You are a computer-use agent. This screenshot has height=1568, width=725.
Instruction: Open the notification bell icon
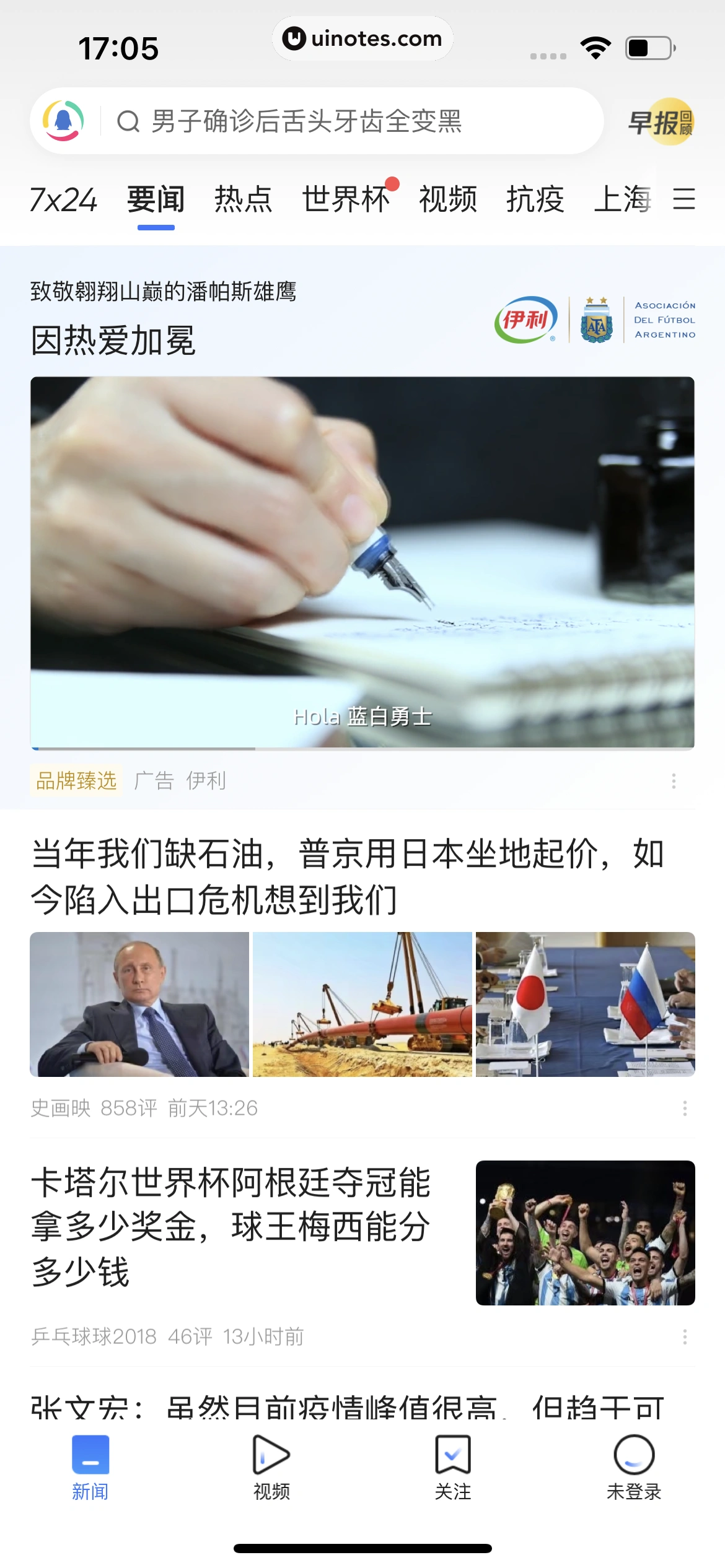click(62, 121)
